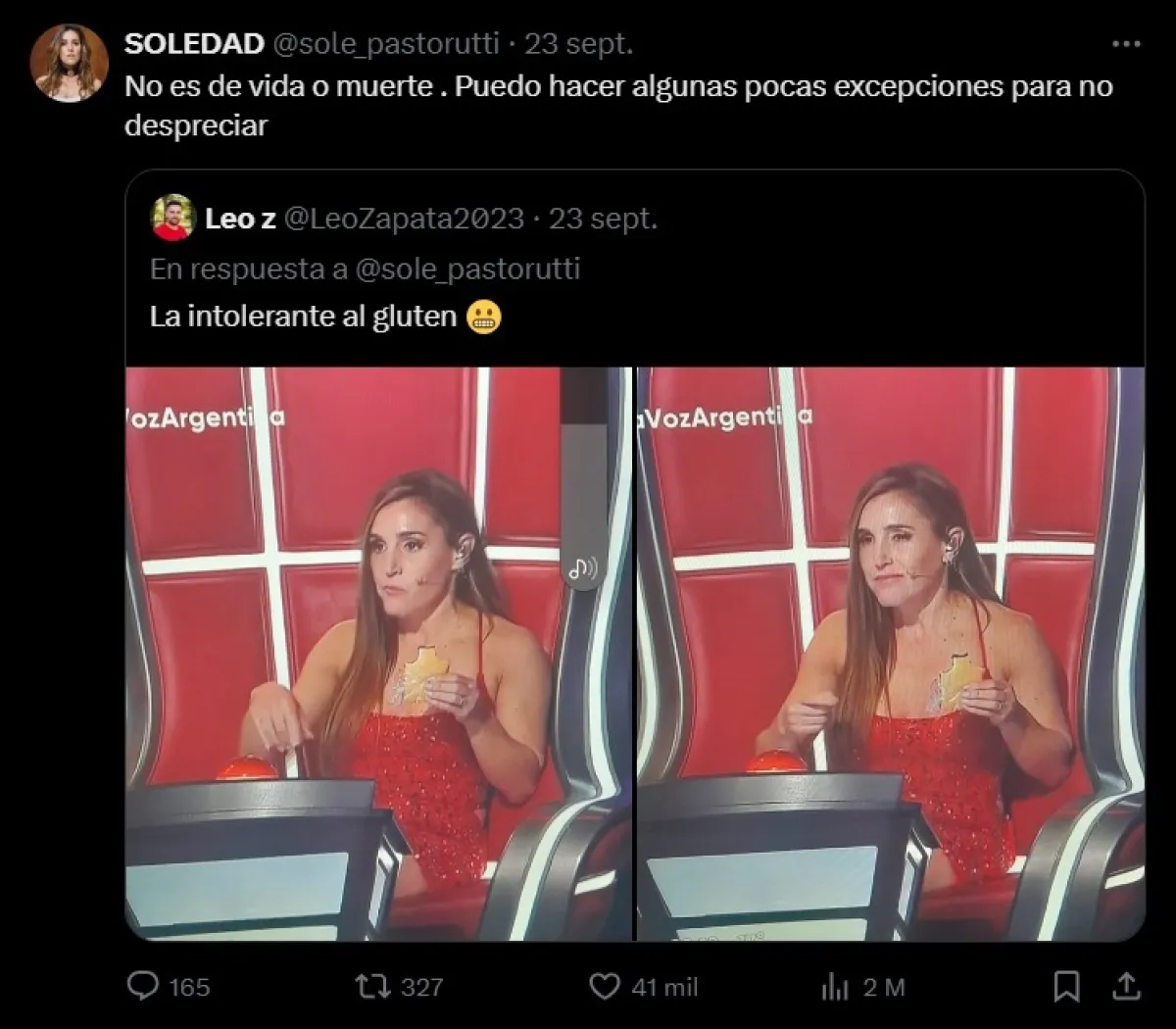View the tweet's analytics views
Viewport: 1176px width, 1029px height.
[834, 985]
